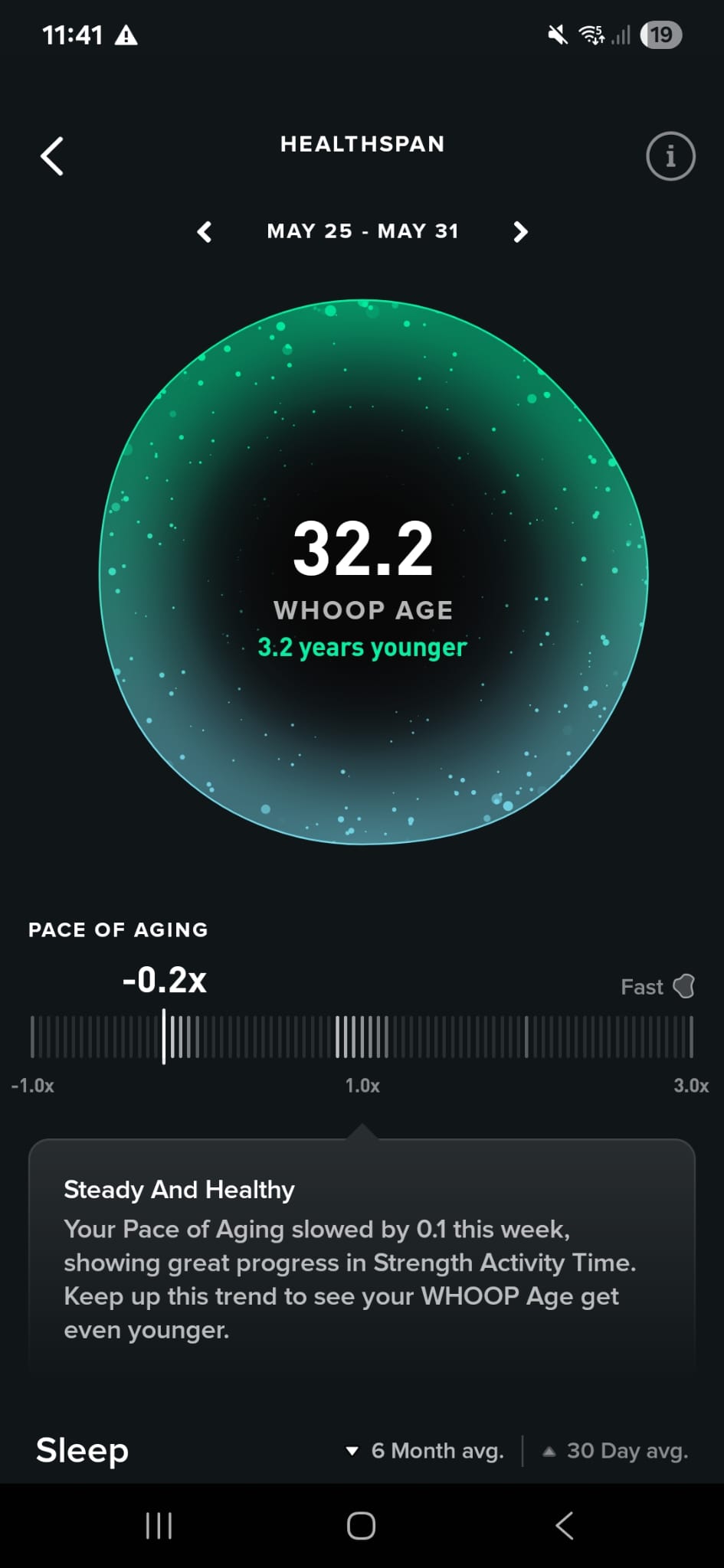Open the WHOOP Age circle details
Viewport: 724px width, 1568px height.
point(373,571)
